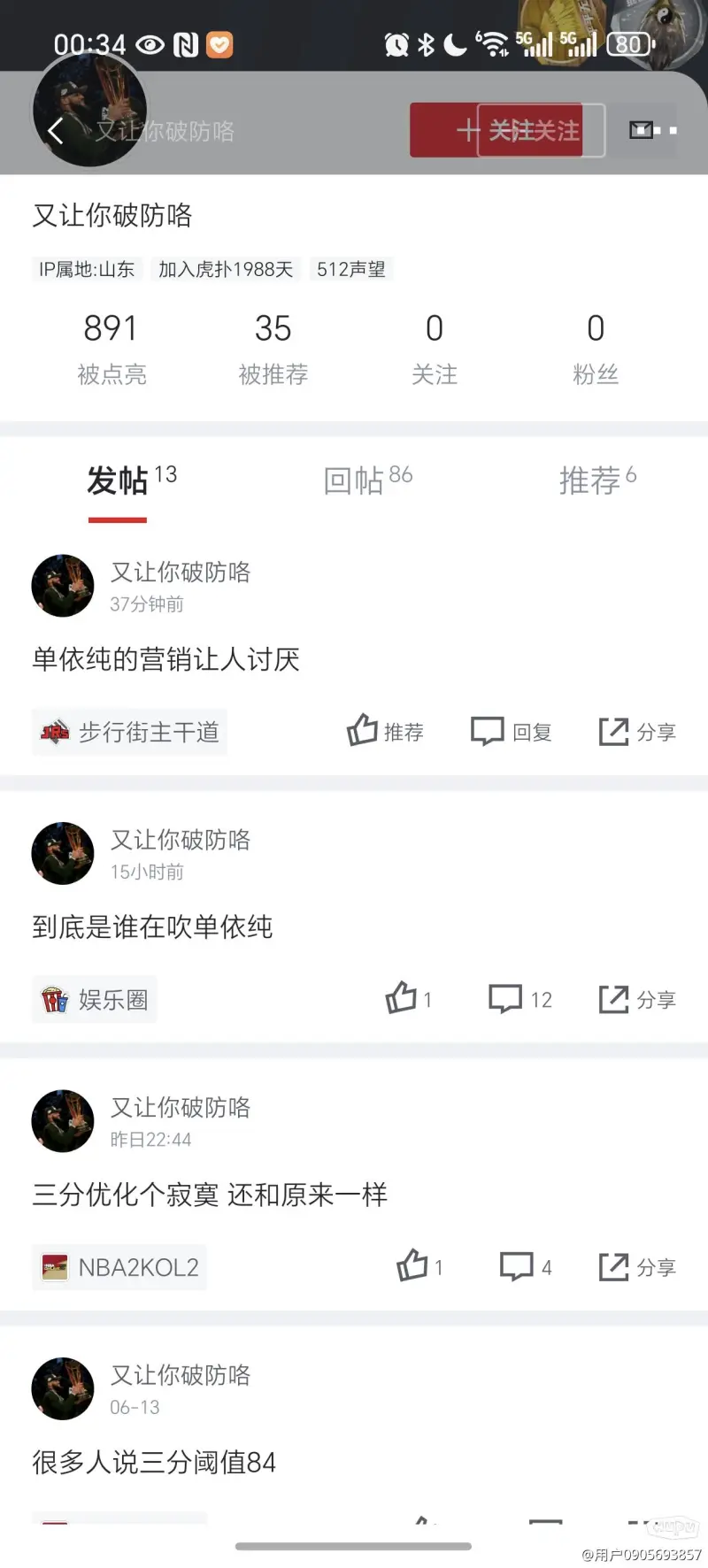This screenshot has height=1568, width=708.
Task: Open the post 单依纯的营销让人讨厌
Action: tap(166, 659)
